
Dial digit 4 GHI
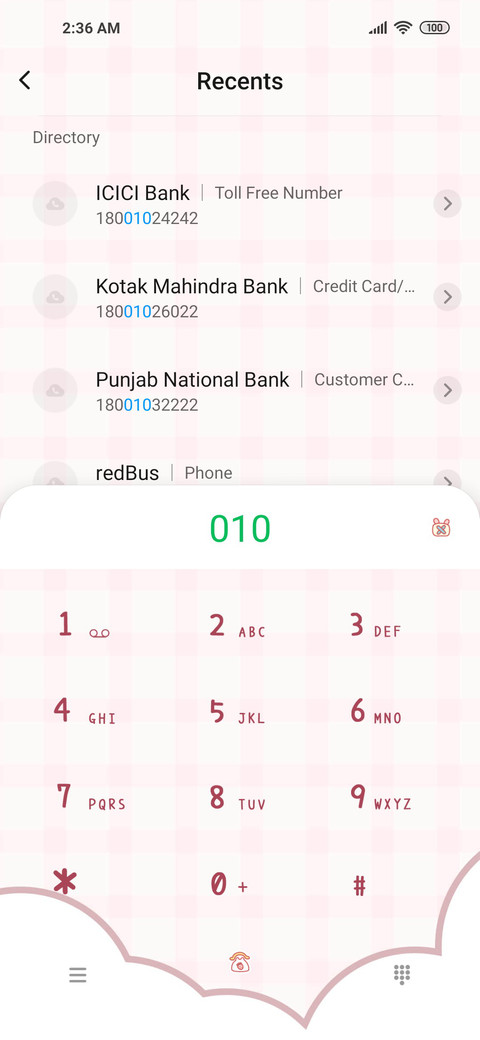pos(84,712)
